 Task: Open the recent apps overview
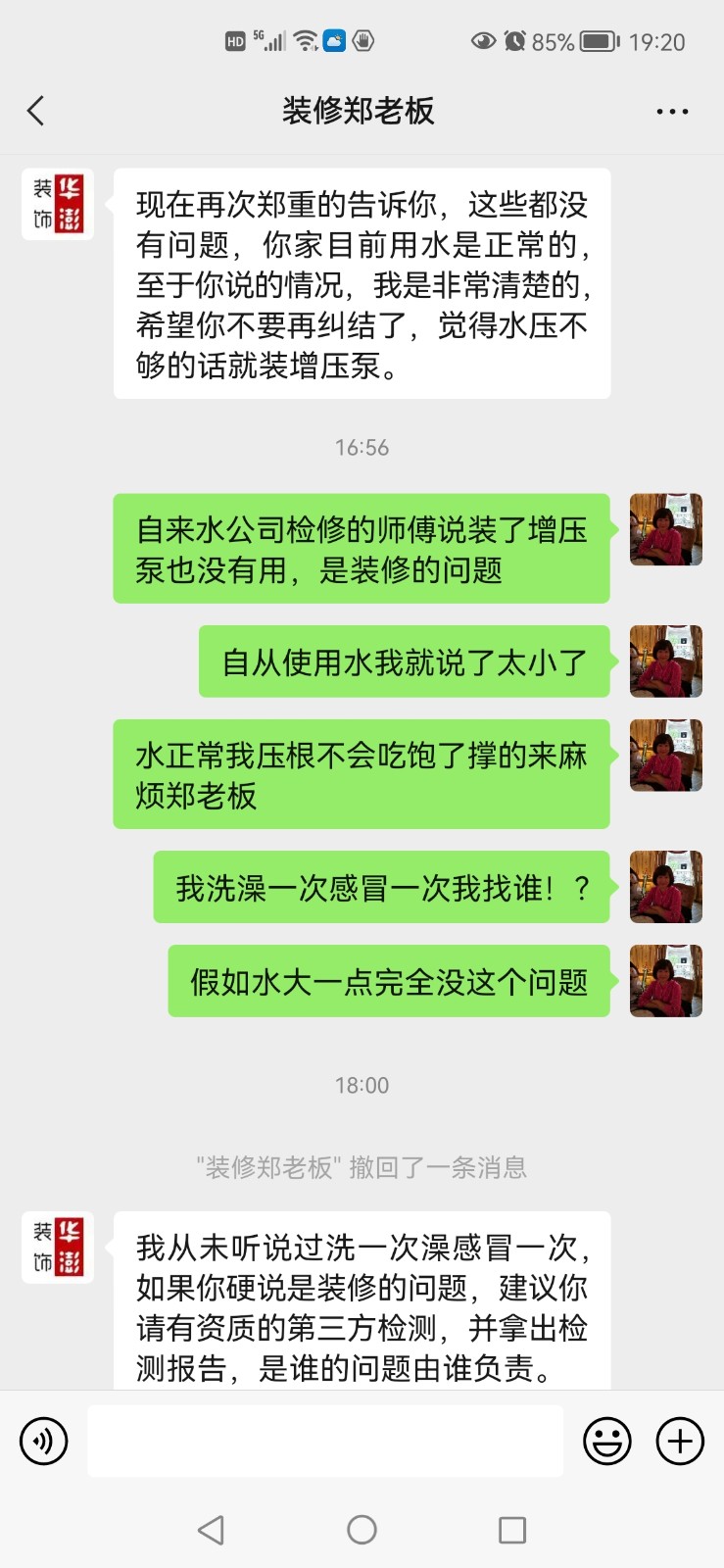511,1530
